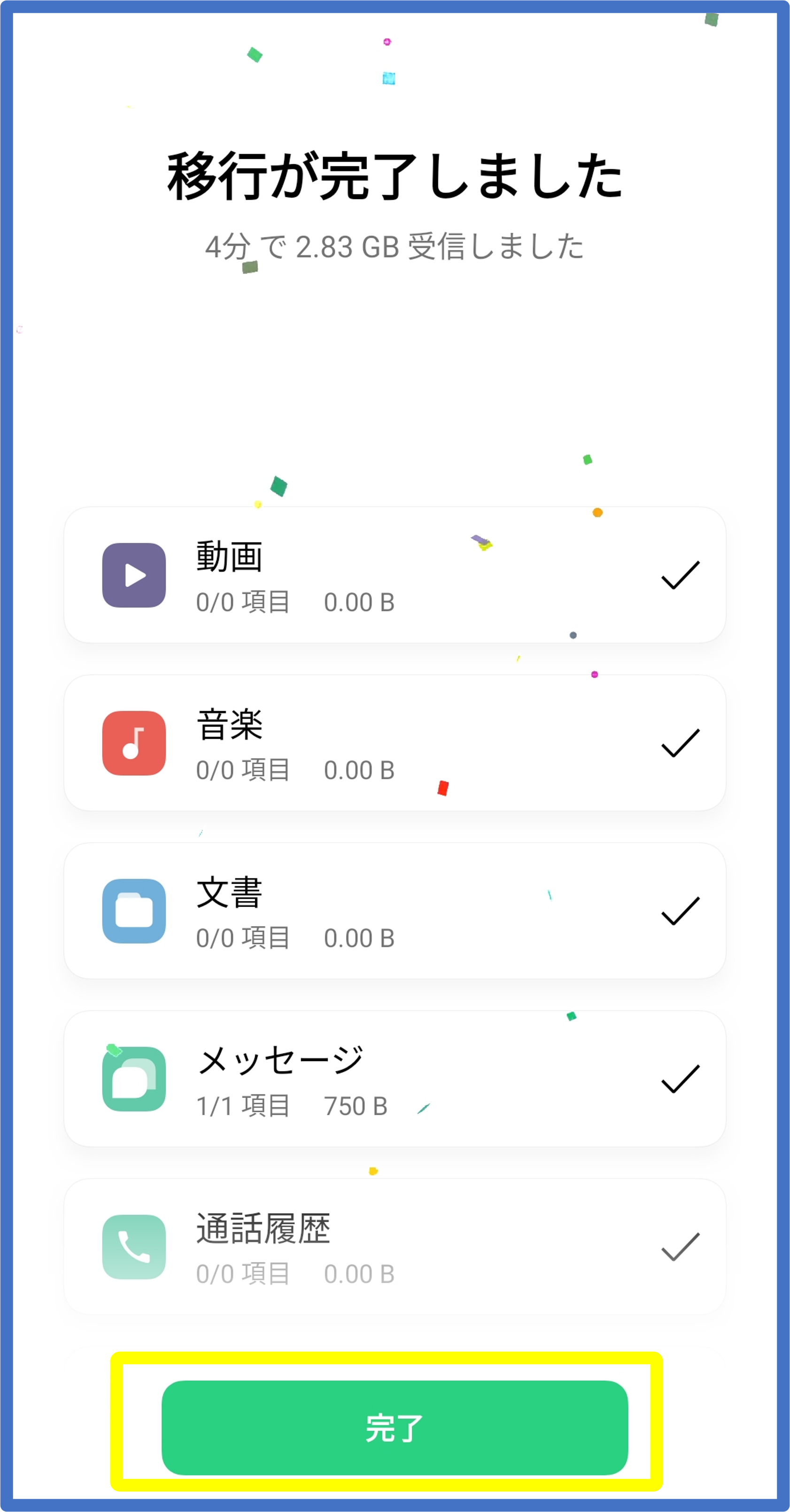Tap the green 完了 button
This screenshot has height=1512, width=790.
click(395, 1427)
